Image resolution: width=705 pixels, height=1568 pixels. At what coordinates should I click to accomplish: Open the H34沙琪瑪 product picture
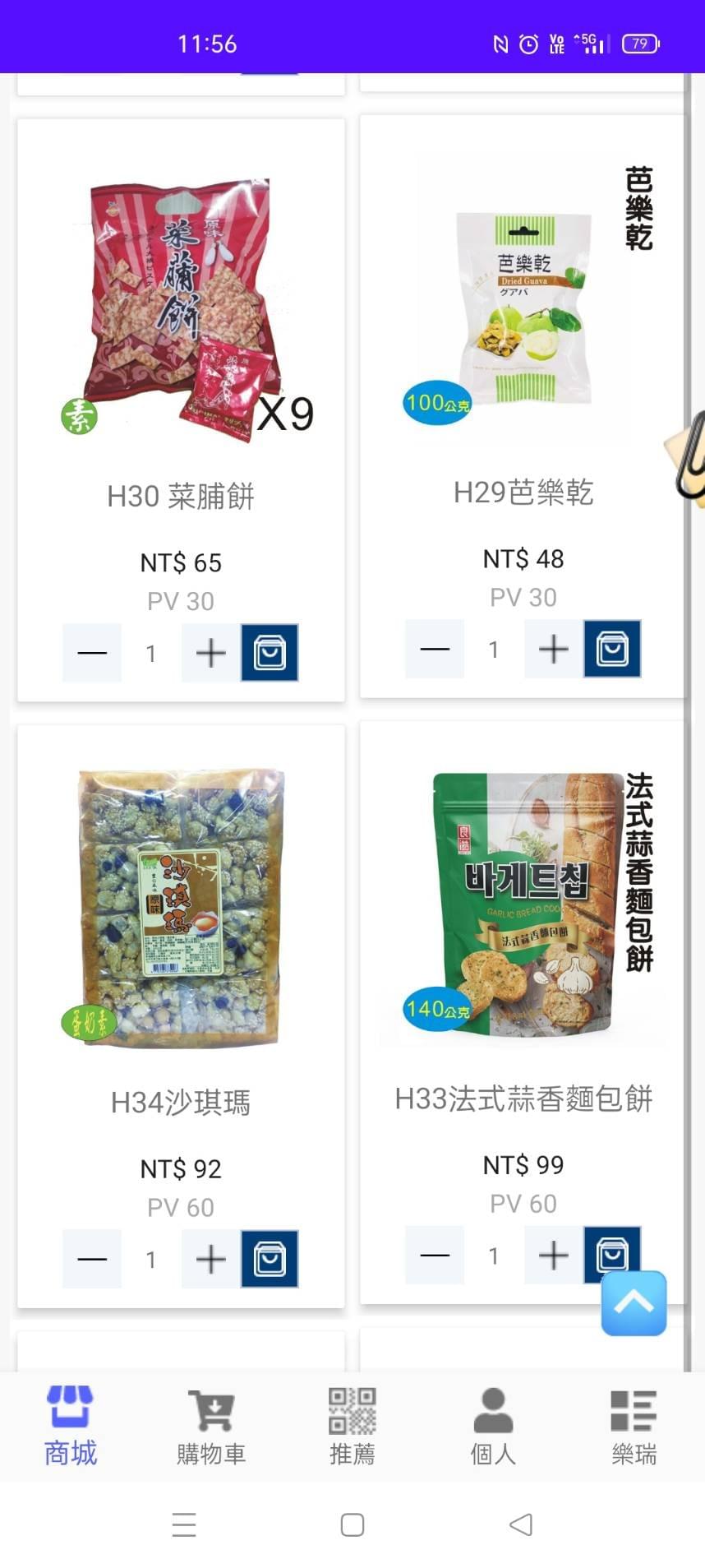pos(181,909)
